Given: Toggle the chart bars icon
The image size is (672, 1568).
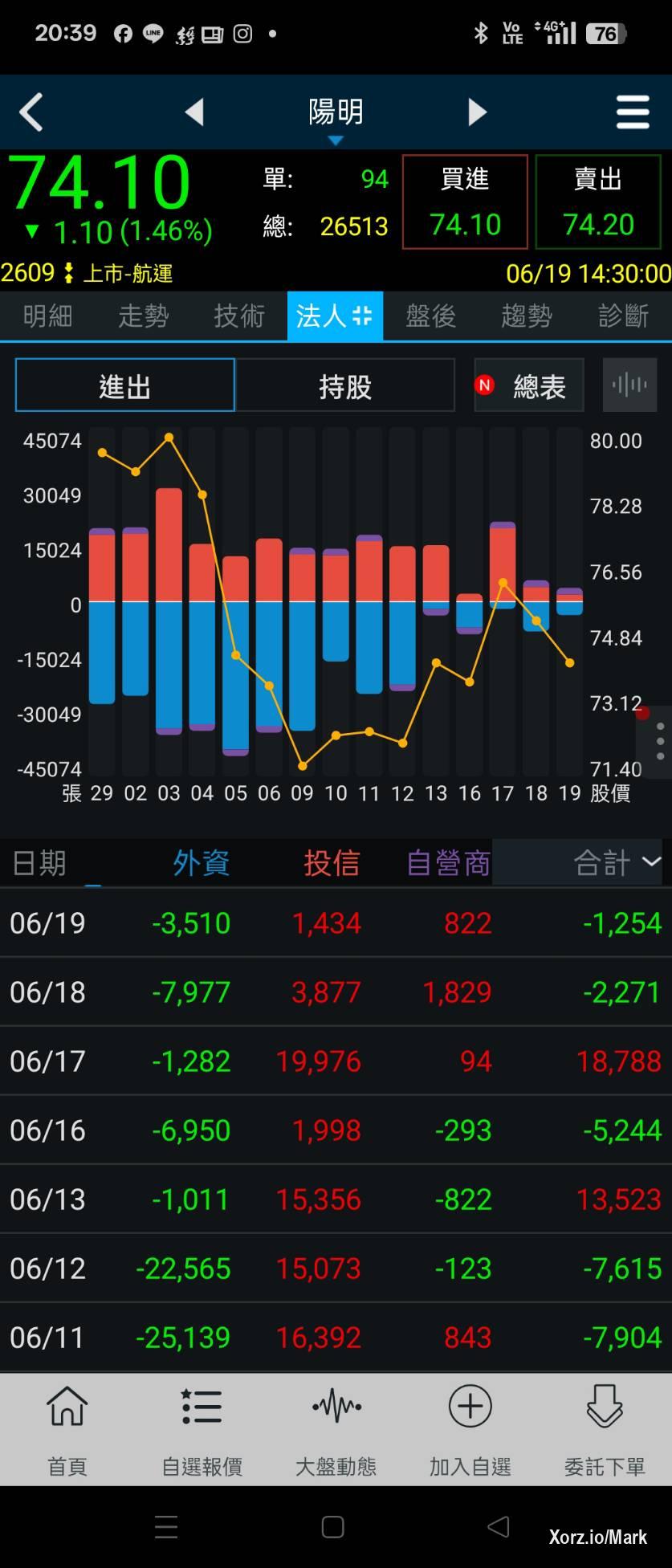Looking at the screenshot, I should 629,385.
